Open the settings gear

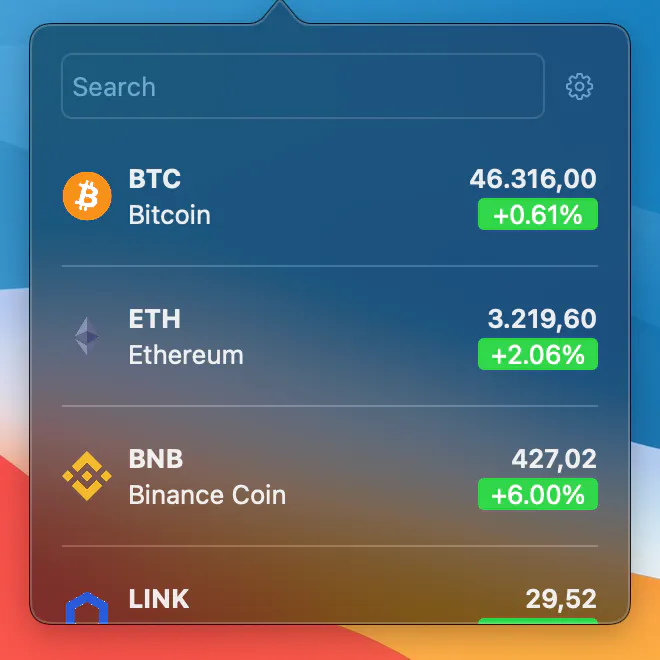[579, 87]
